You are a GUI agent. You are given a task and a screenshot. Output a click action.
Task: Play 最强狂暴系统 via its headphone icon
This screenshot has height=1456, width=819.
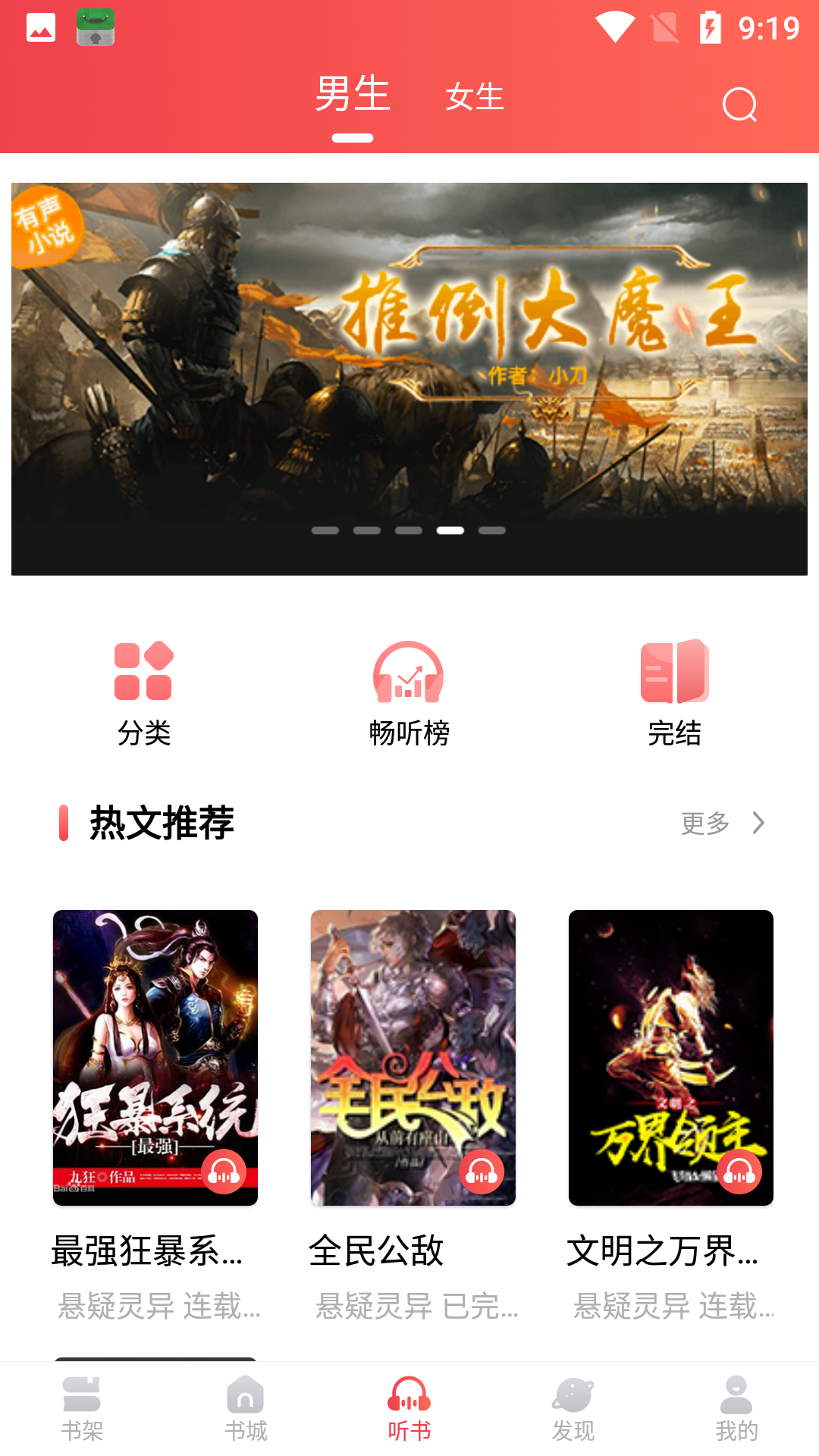tap(224, 1172)
